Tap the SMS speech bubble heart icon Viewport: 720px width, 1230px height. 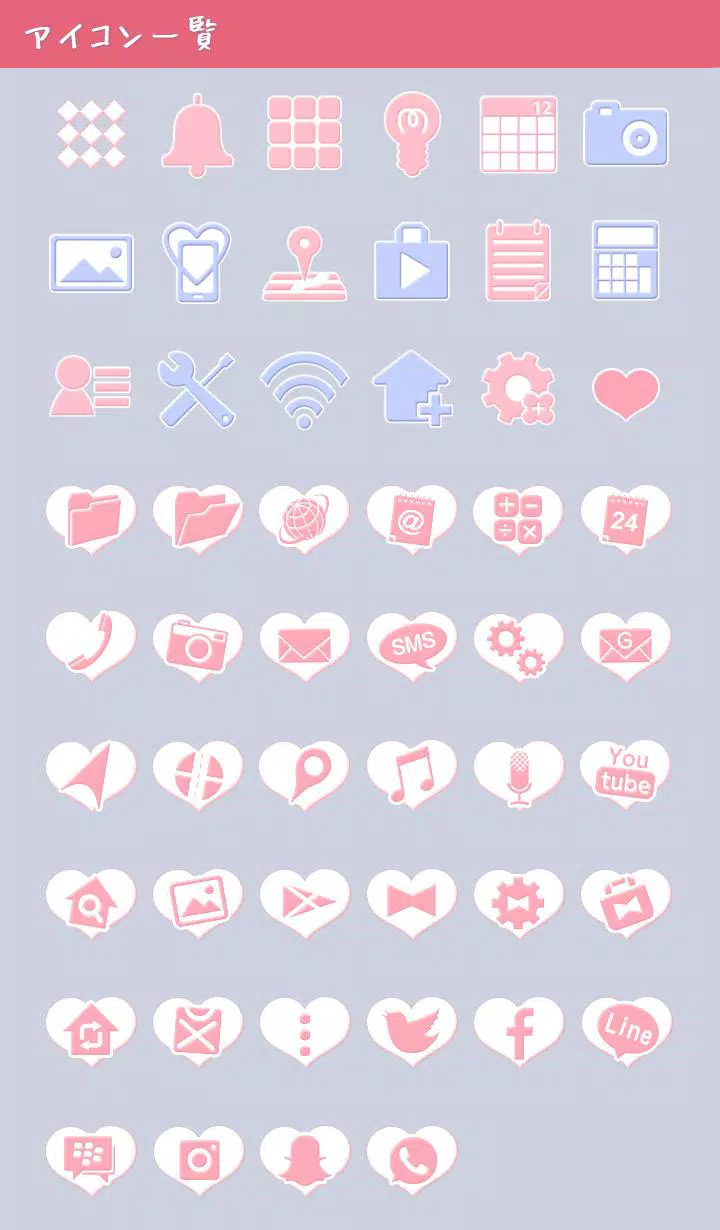click(x=412, y=645)
